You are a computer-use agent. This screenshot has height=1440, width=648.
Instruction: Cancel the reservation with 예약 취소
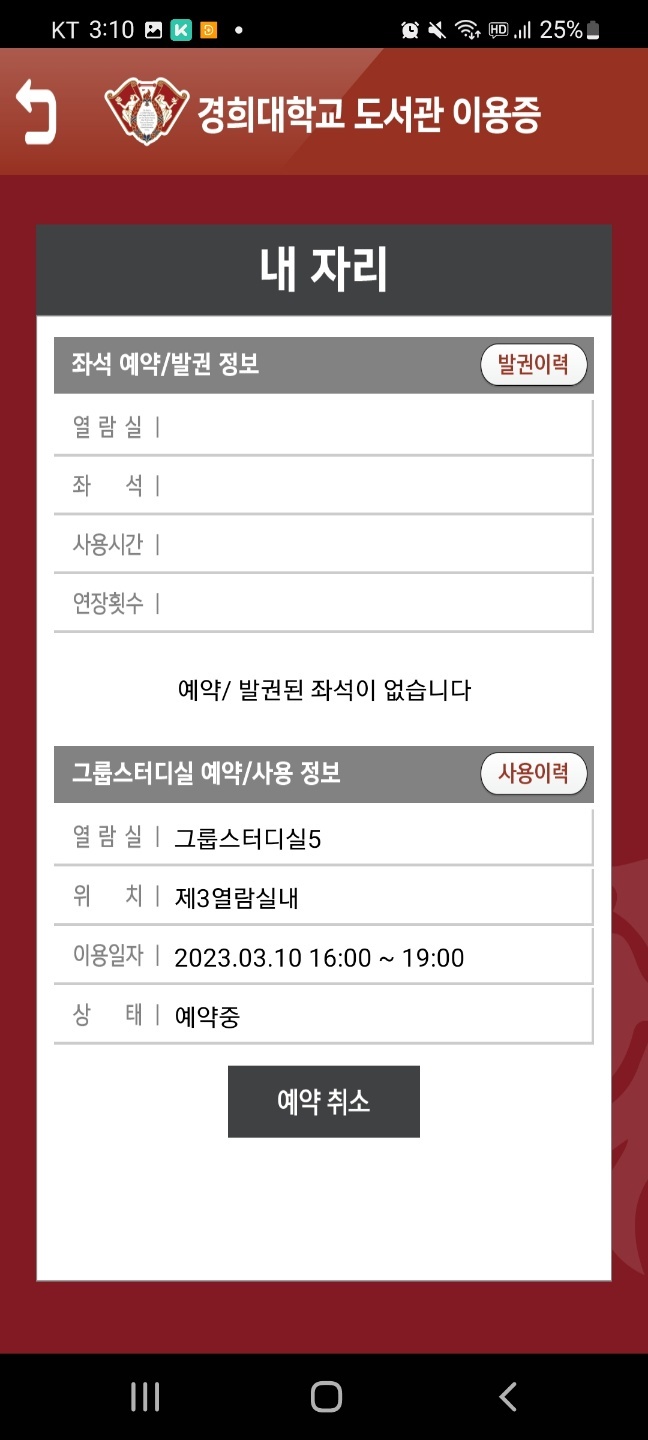[324, 1102]
